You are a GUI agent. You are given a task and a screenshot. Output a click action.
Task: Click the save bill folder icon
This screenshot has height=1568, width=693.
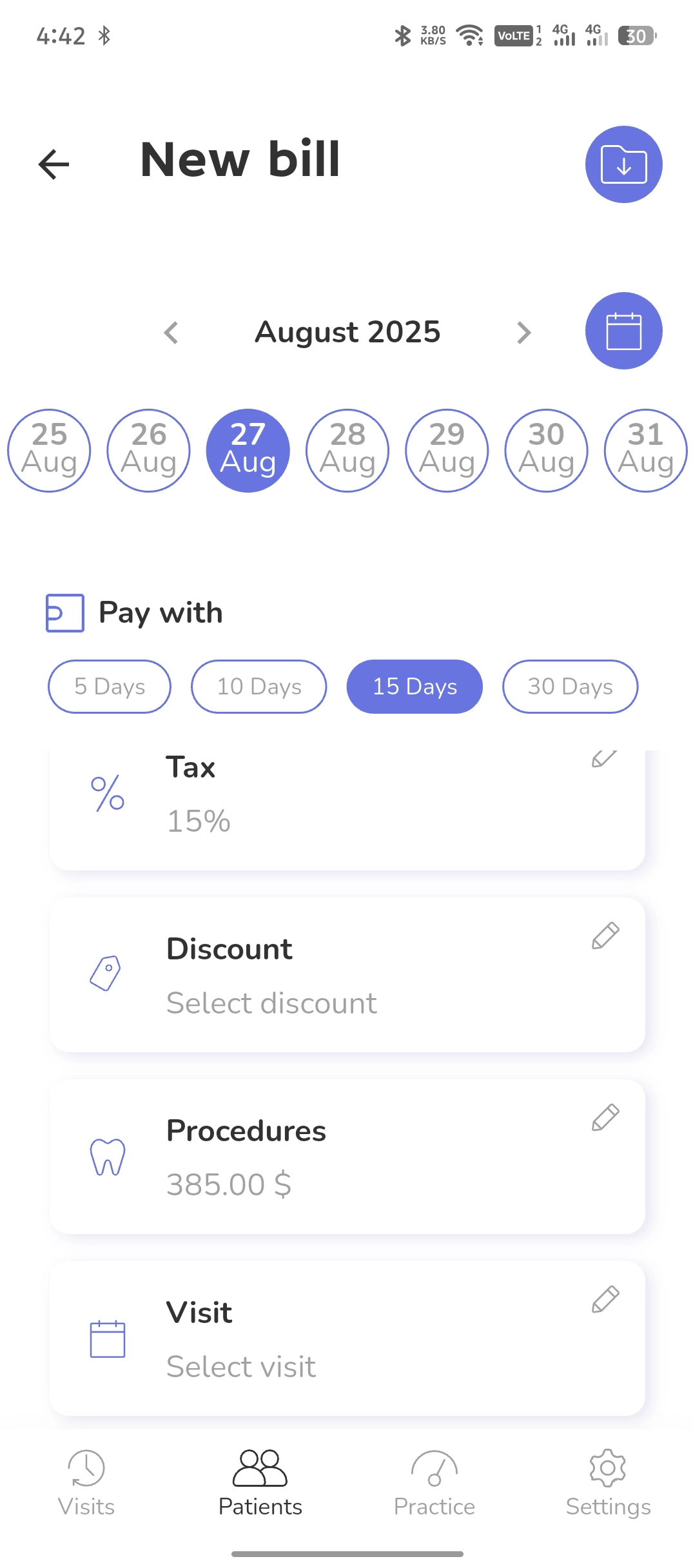[x=623, y=164]
